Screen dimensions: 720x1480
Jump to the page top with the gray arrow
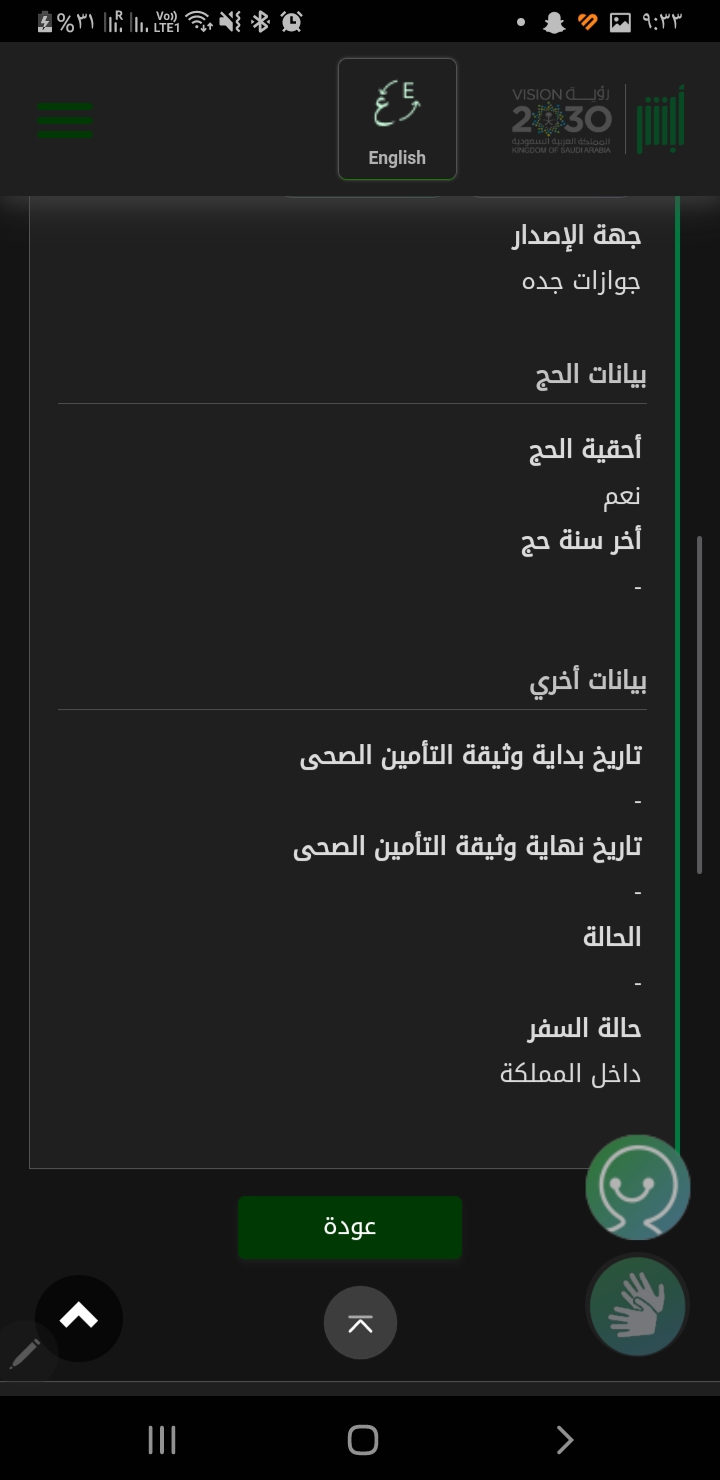pyautogui.click(x=360, y=1323)
